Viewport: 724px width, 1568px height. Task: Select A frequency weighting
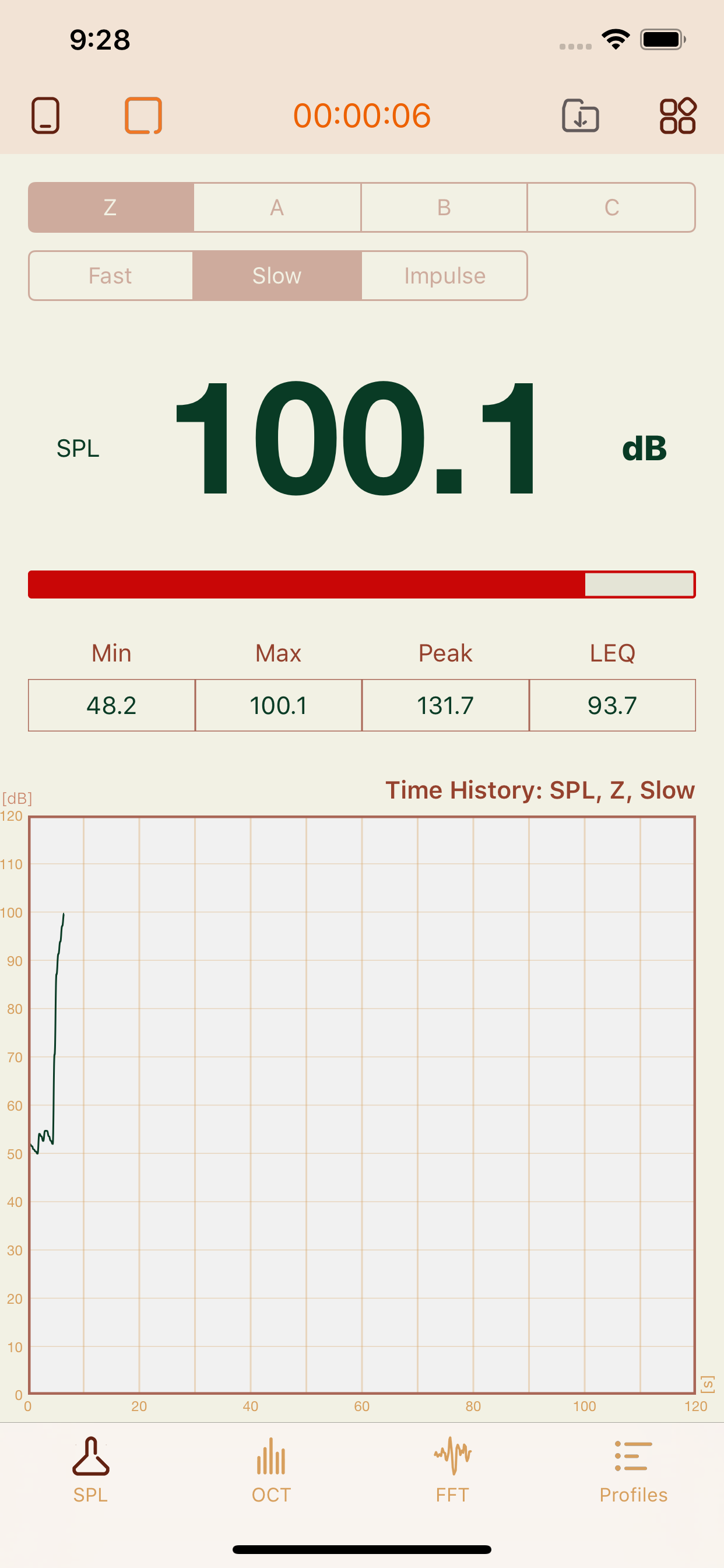pos(277,208)
